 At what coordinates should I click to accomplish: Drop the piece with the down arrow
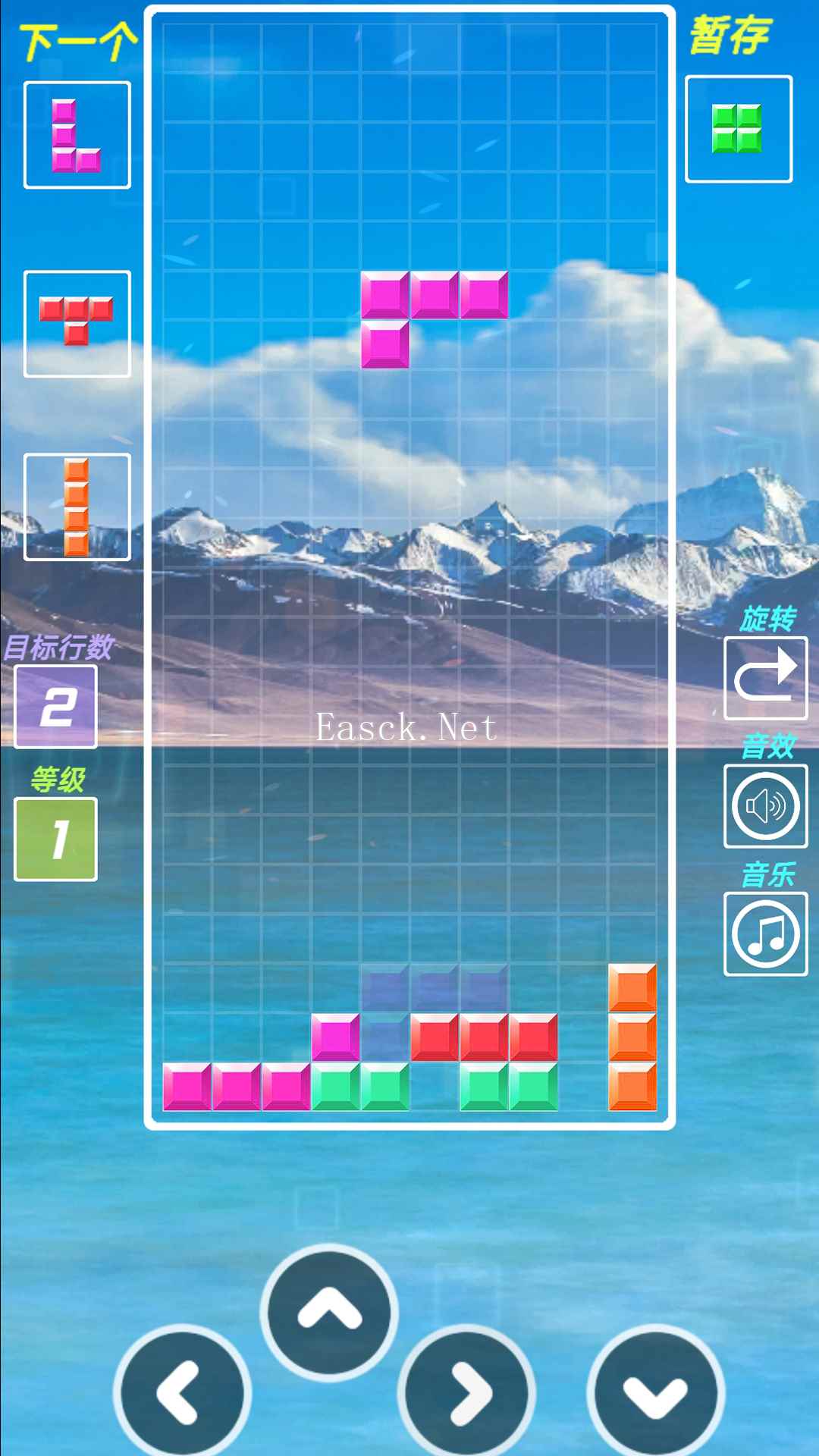coord(656,1392)
